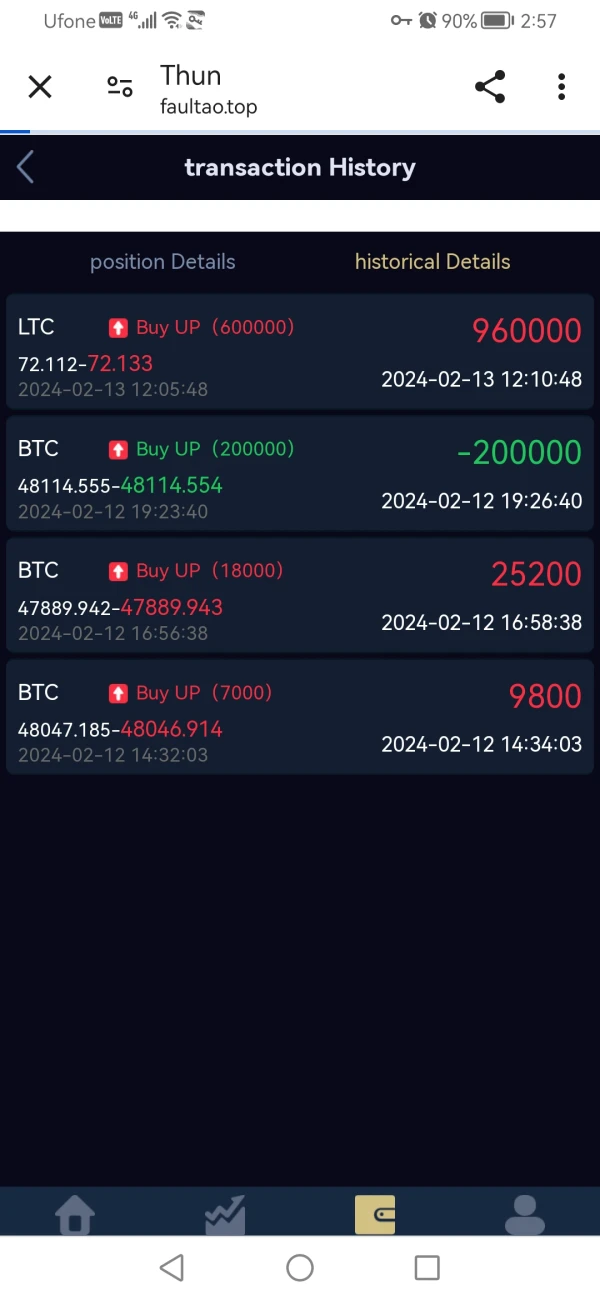Tap the system back button
Viewport: 600px width, 1300px height.
(172, 1268)
